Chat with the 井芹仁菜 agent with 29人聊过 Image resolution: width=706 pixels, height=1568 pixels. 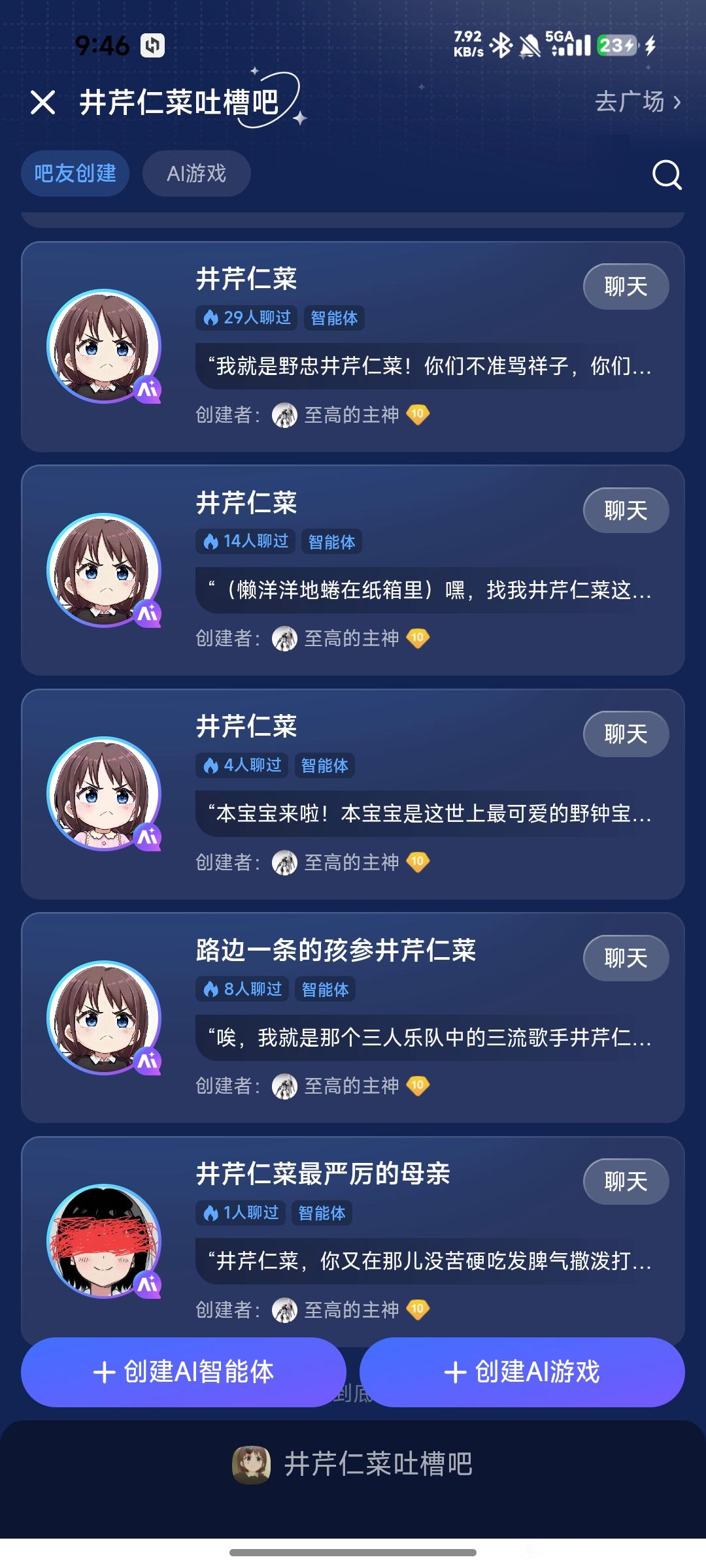coord(625,286)
